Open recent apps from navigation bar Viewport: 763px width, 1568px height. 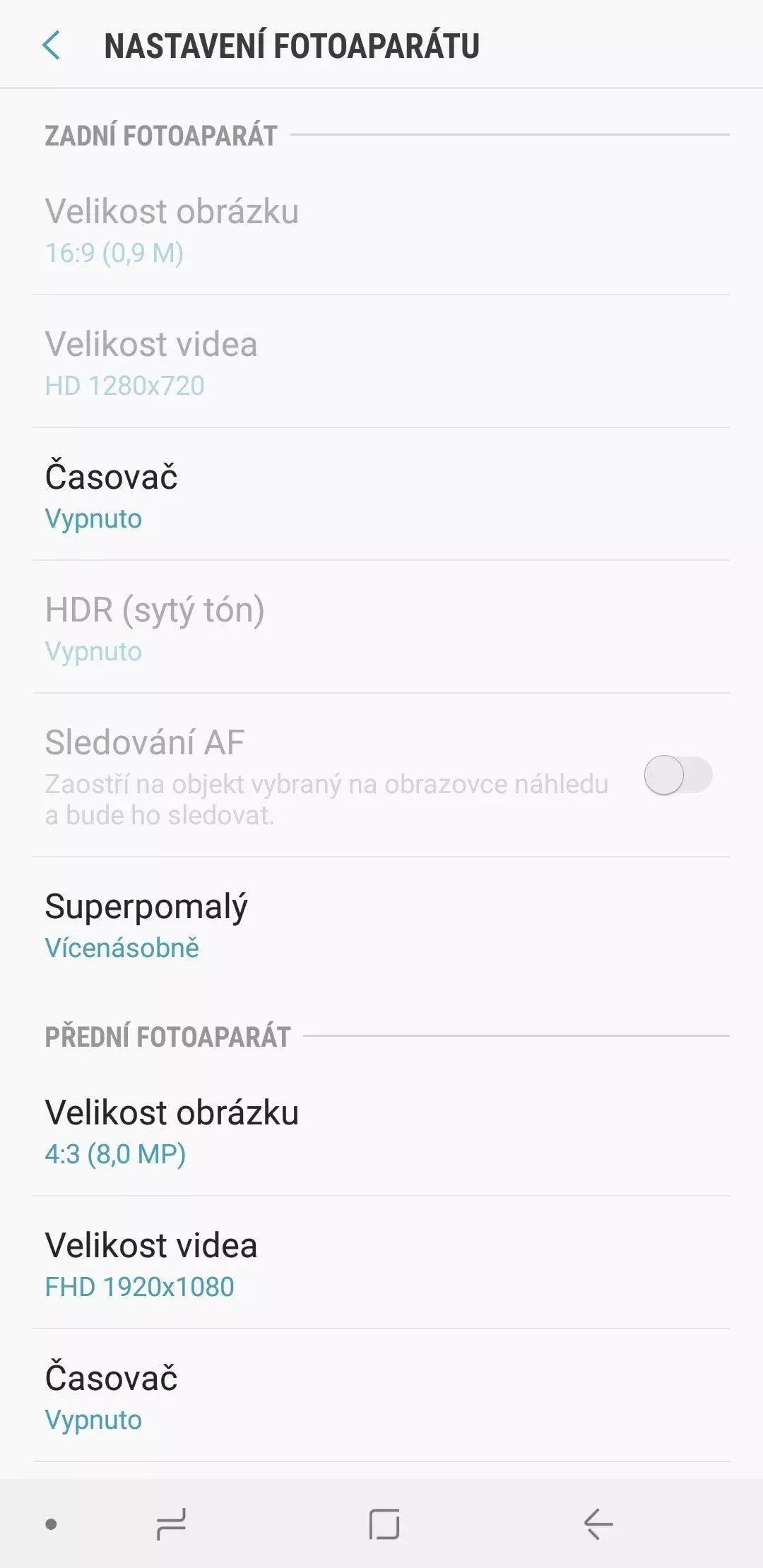[x=171, y=1524]
